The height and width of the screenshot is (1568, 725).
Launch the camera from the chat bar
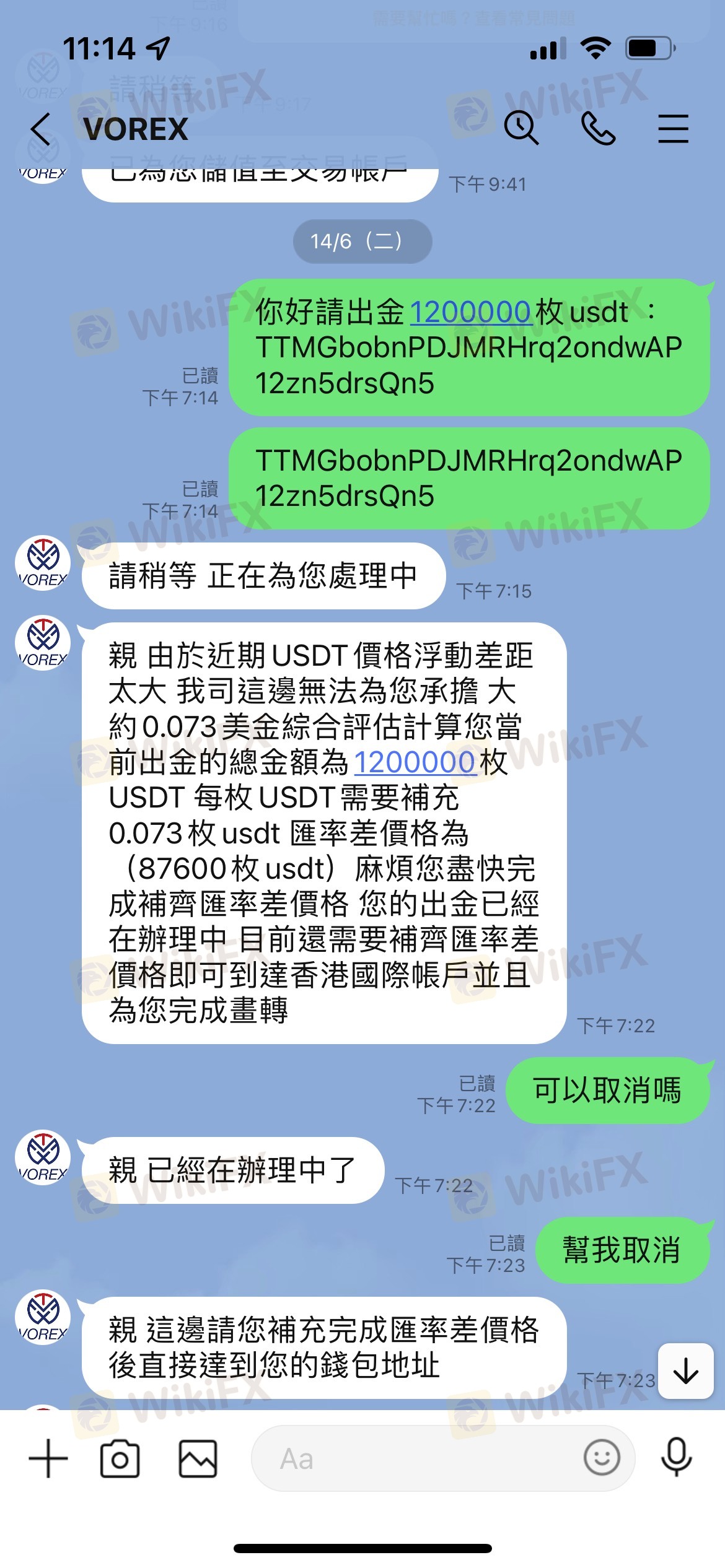120,1458
